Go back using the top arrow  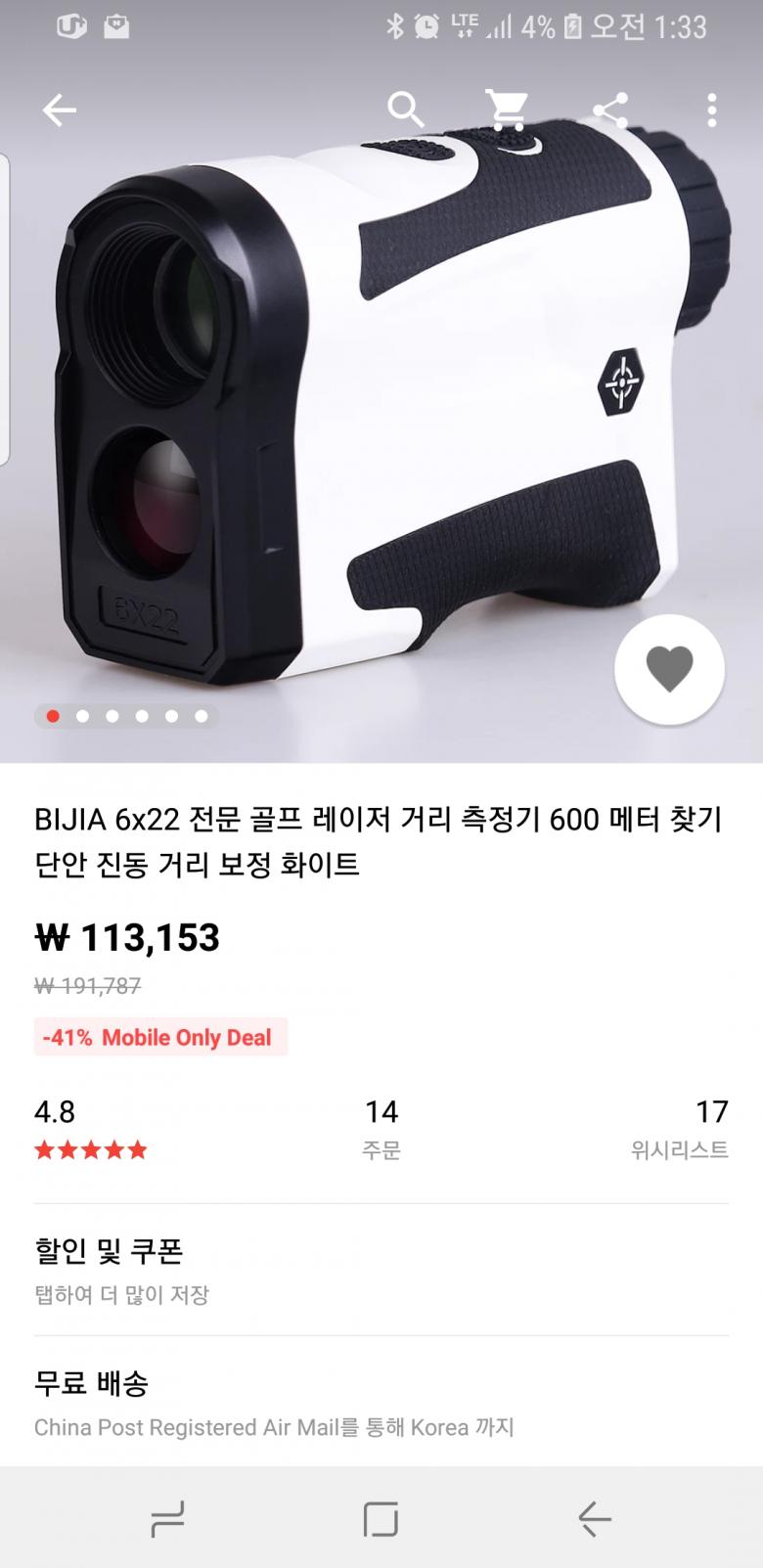pos(60,110)
